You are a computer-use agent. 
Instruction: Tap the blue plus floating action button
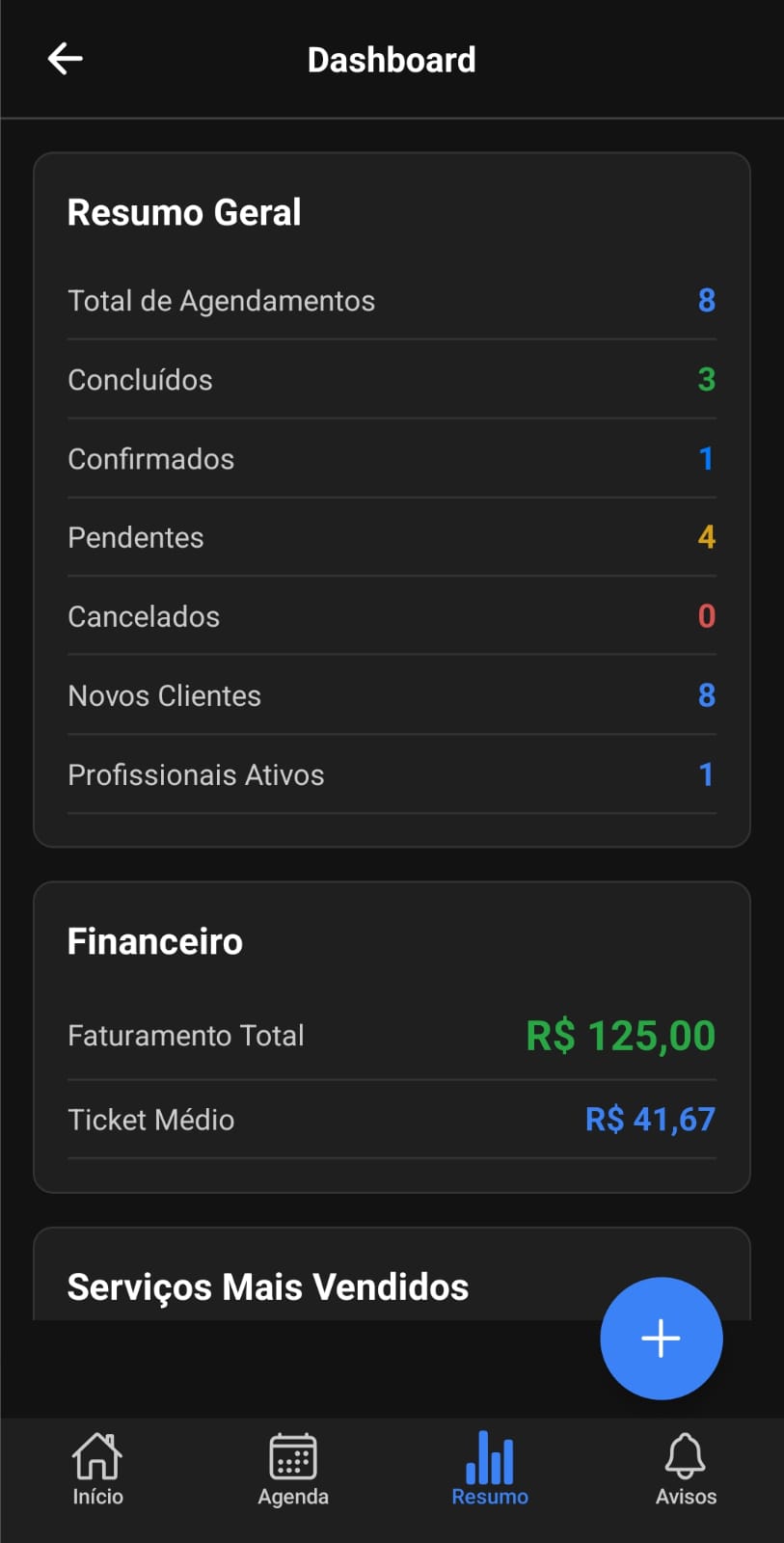click(x=661, y=1339)
